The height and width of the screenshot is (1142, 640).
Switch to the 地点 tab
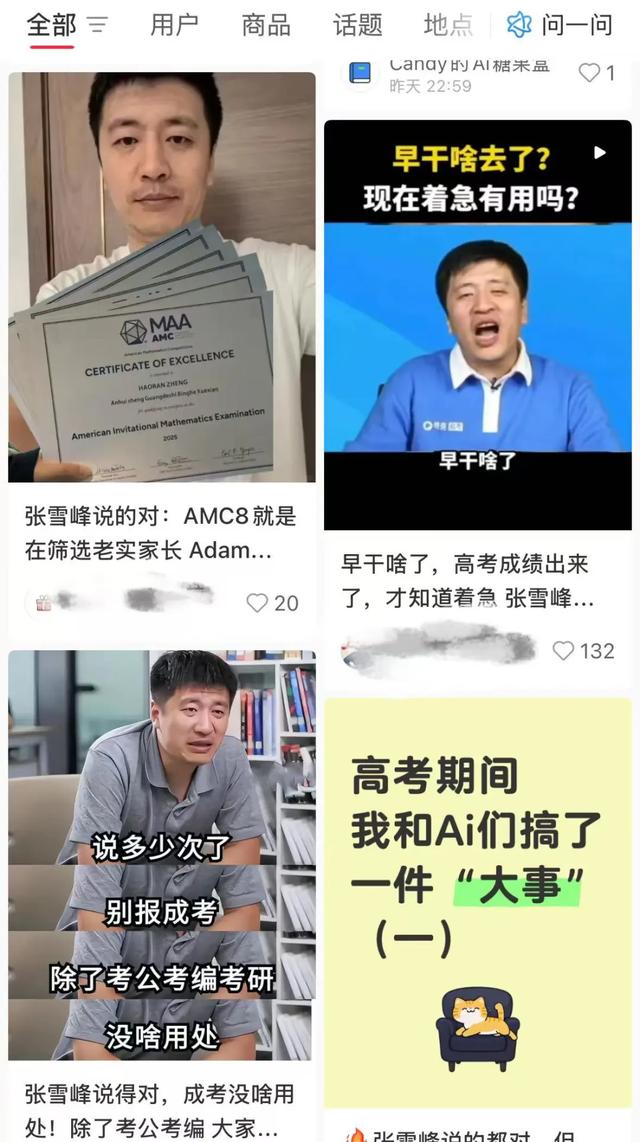pos(447,25)
